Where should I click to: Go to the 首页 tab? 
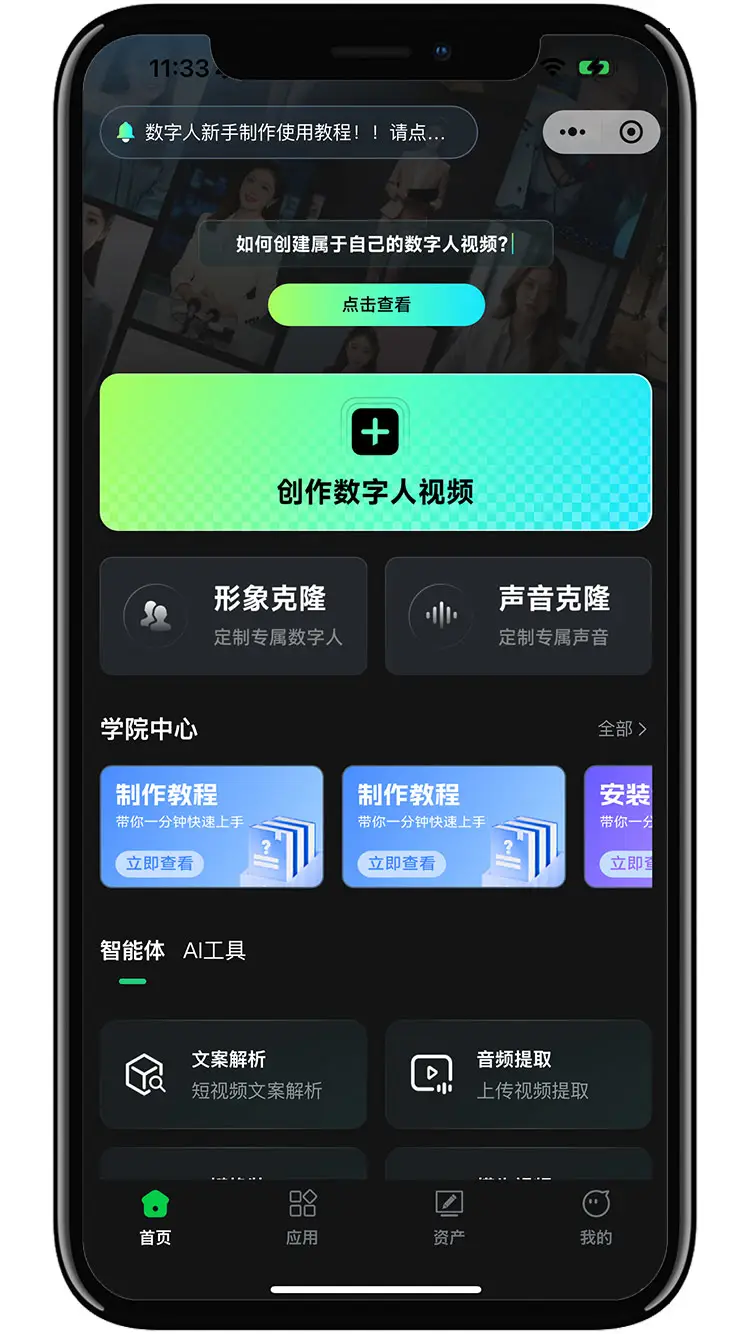[155, 1217]
